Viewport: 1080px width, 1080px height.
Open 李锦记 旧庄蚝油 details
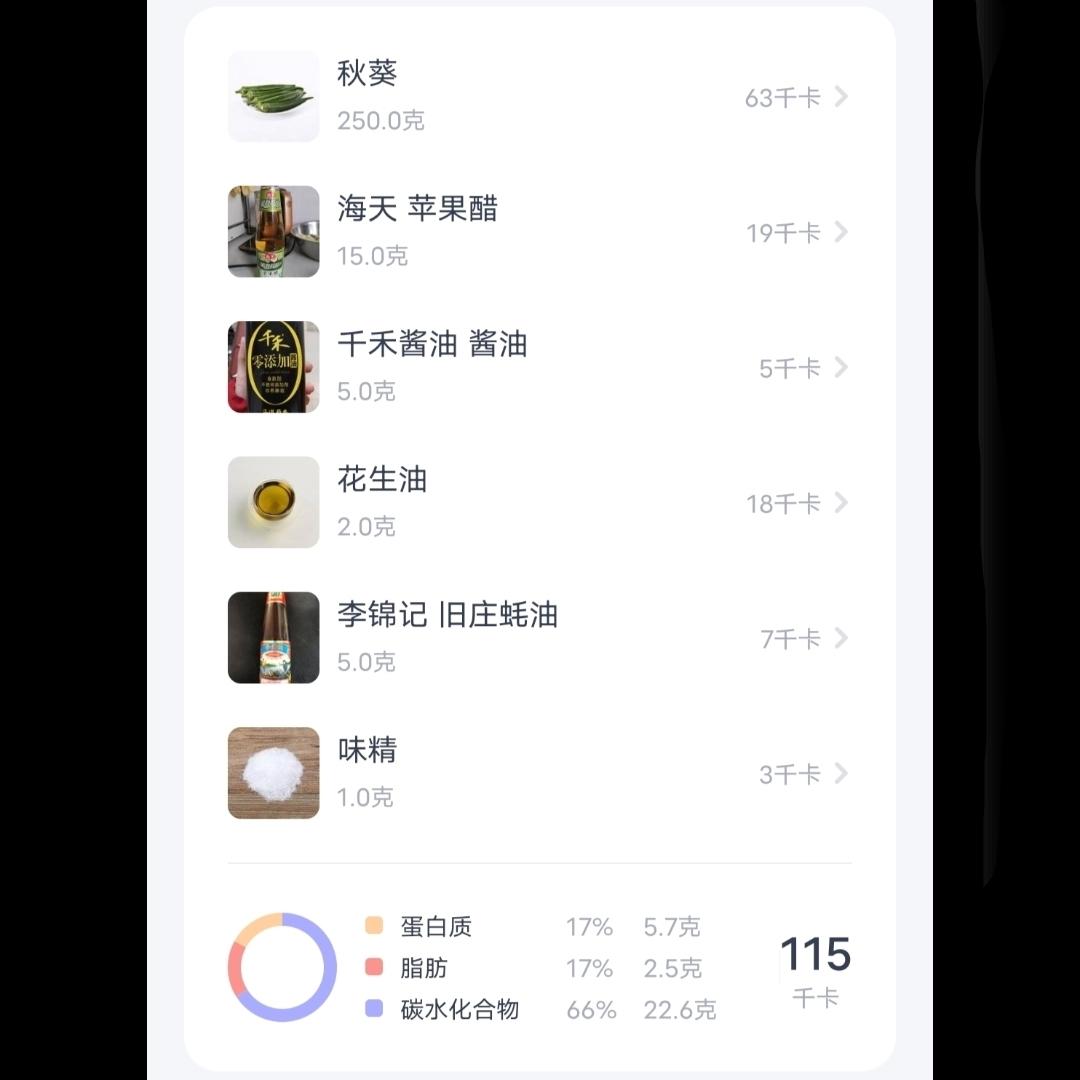(538, 638)
